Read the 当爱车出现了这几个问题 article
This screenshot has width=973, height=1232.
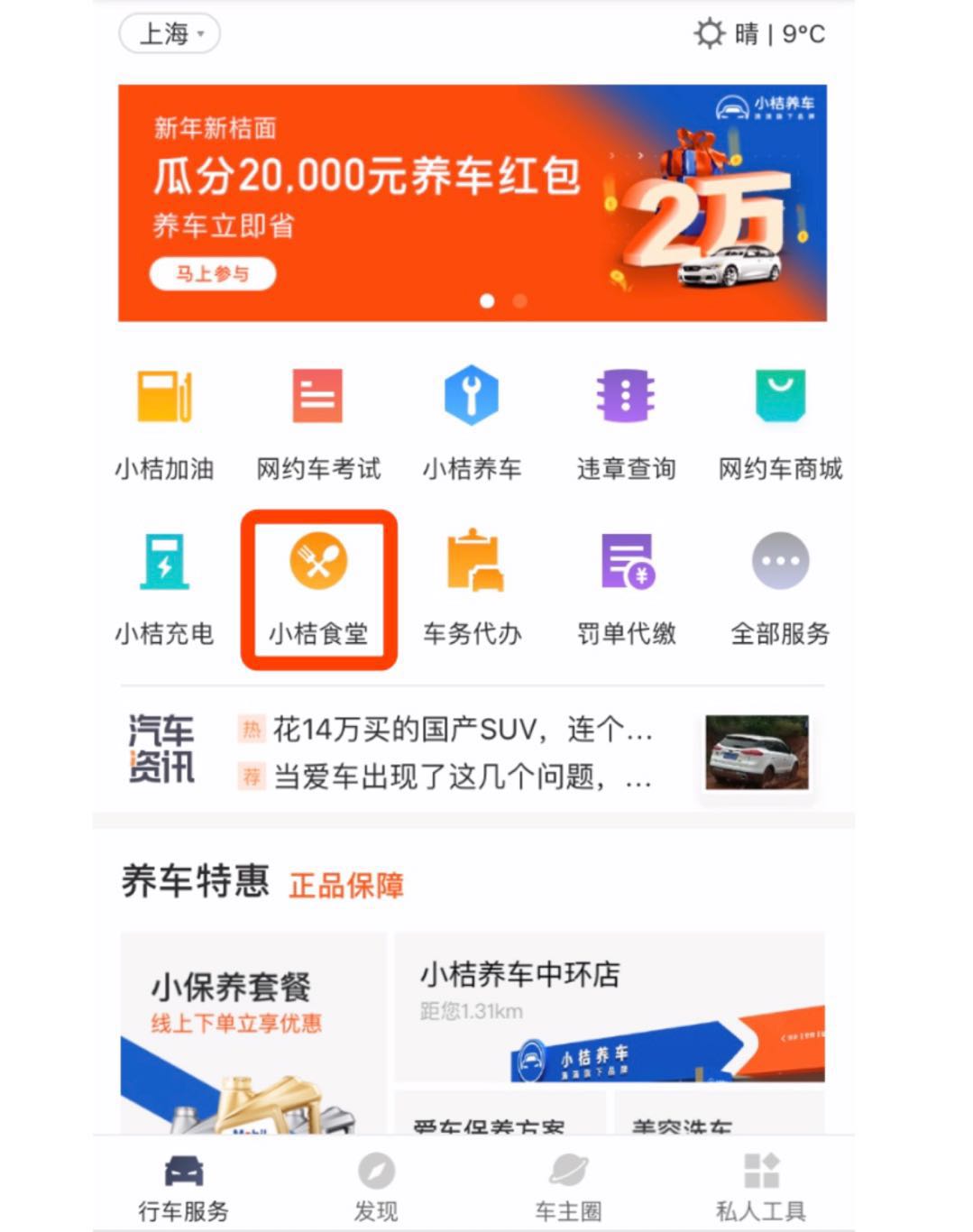point(461,776)
